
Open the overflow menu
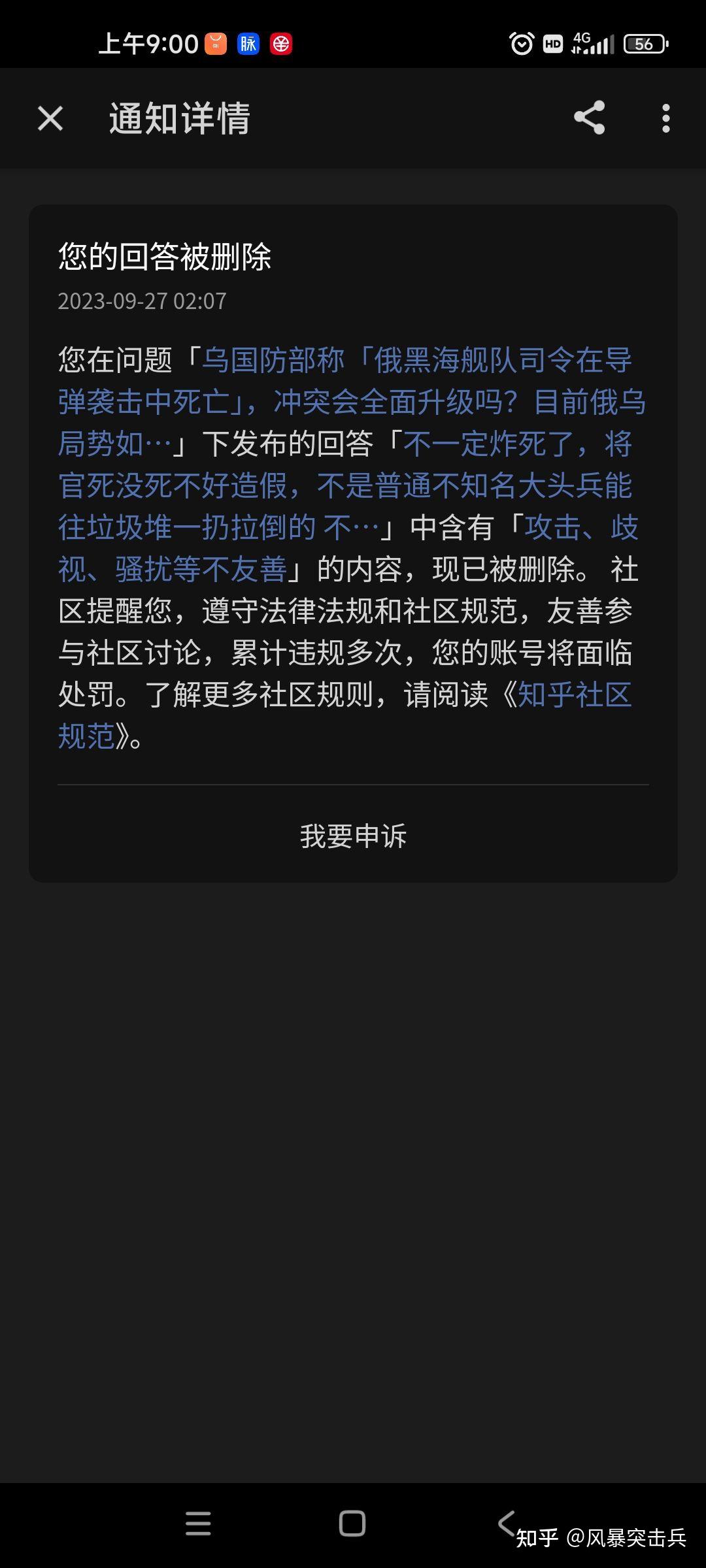click(x=665, y=118)
